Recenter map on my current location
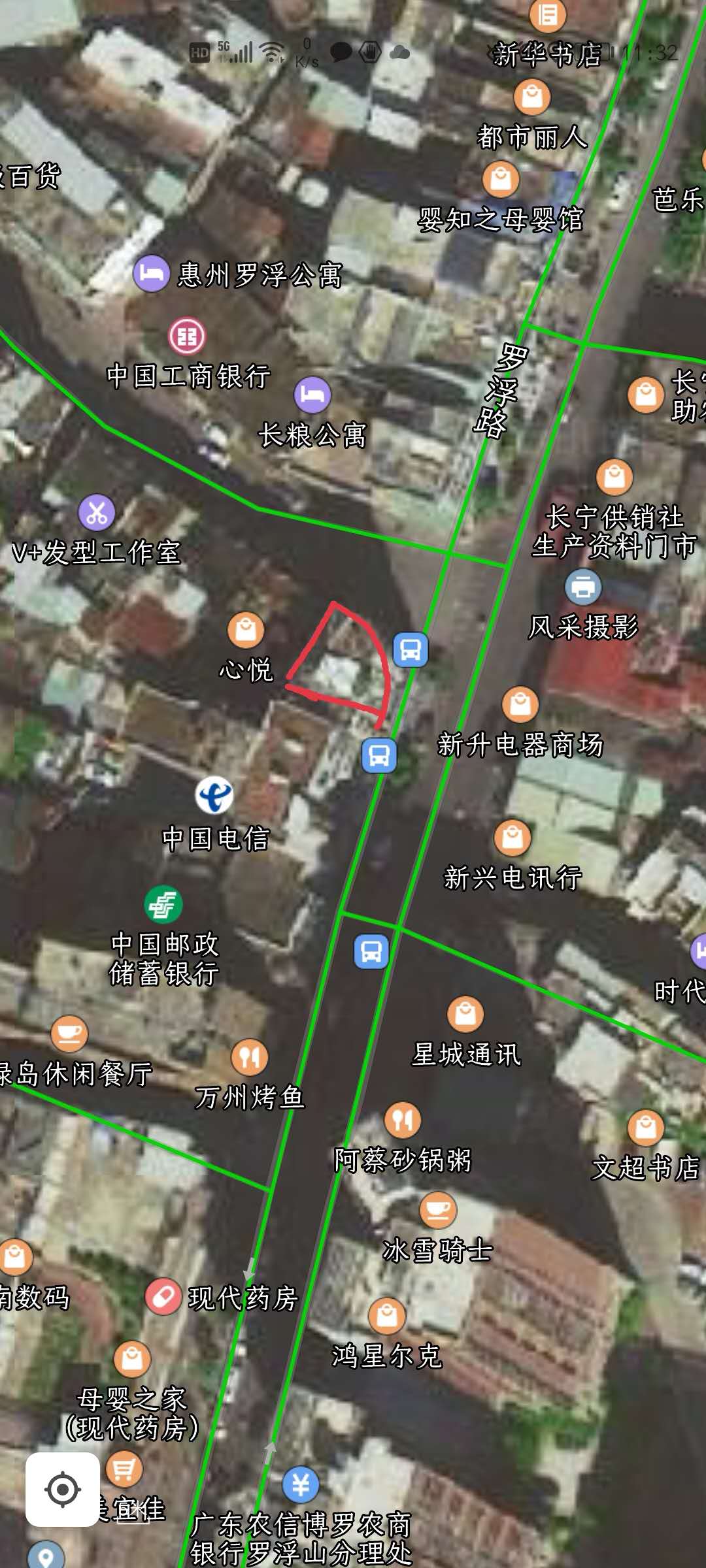The height and width of the screenshot is (1568, 706). 63,1490
